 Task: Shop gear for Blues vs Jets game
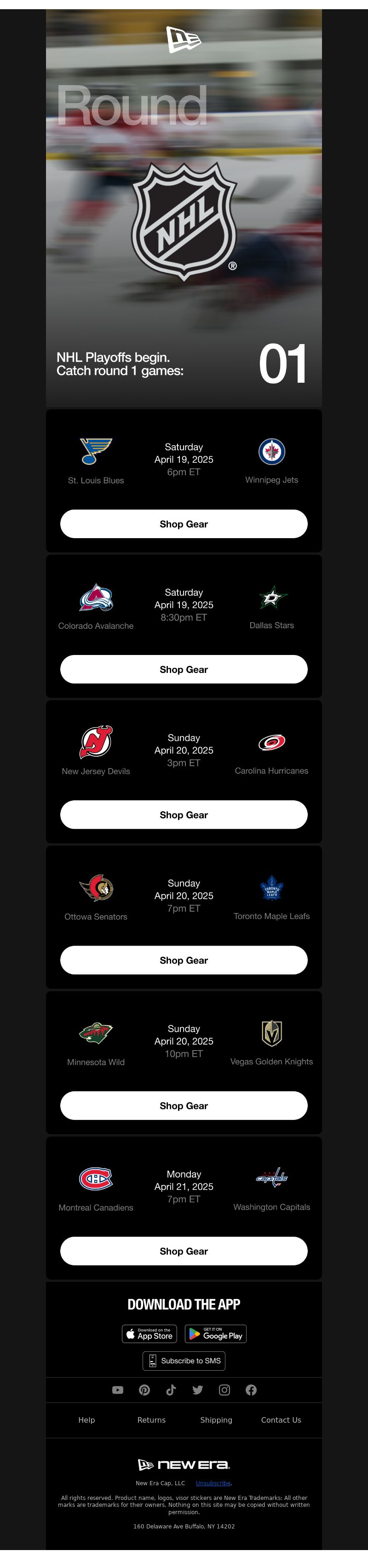tap(184, 523)
